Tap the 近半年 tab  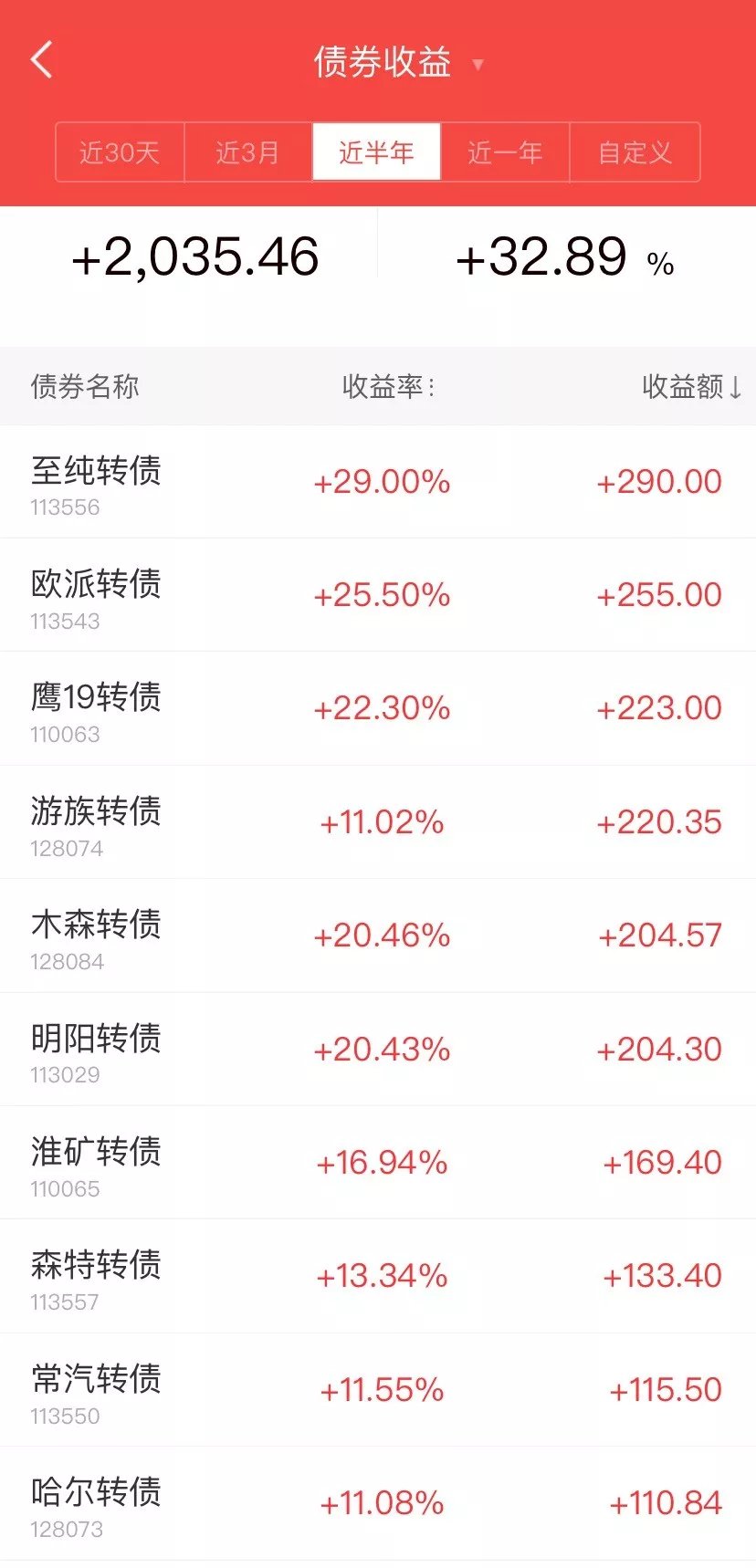click(x=376, y=152)
